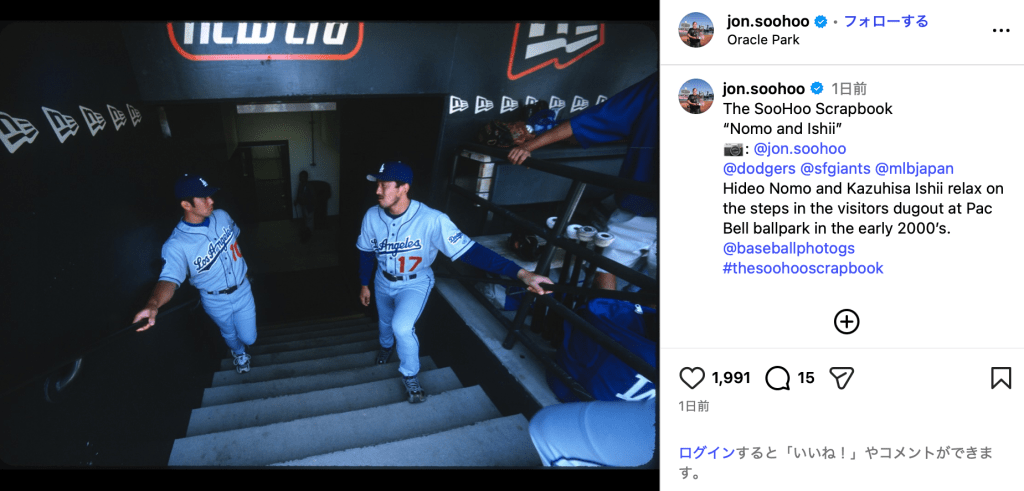
Task: Open comments via the speech bubble icon
Action: coord(777,377)
